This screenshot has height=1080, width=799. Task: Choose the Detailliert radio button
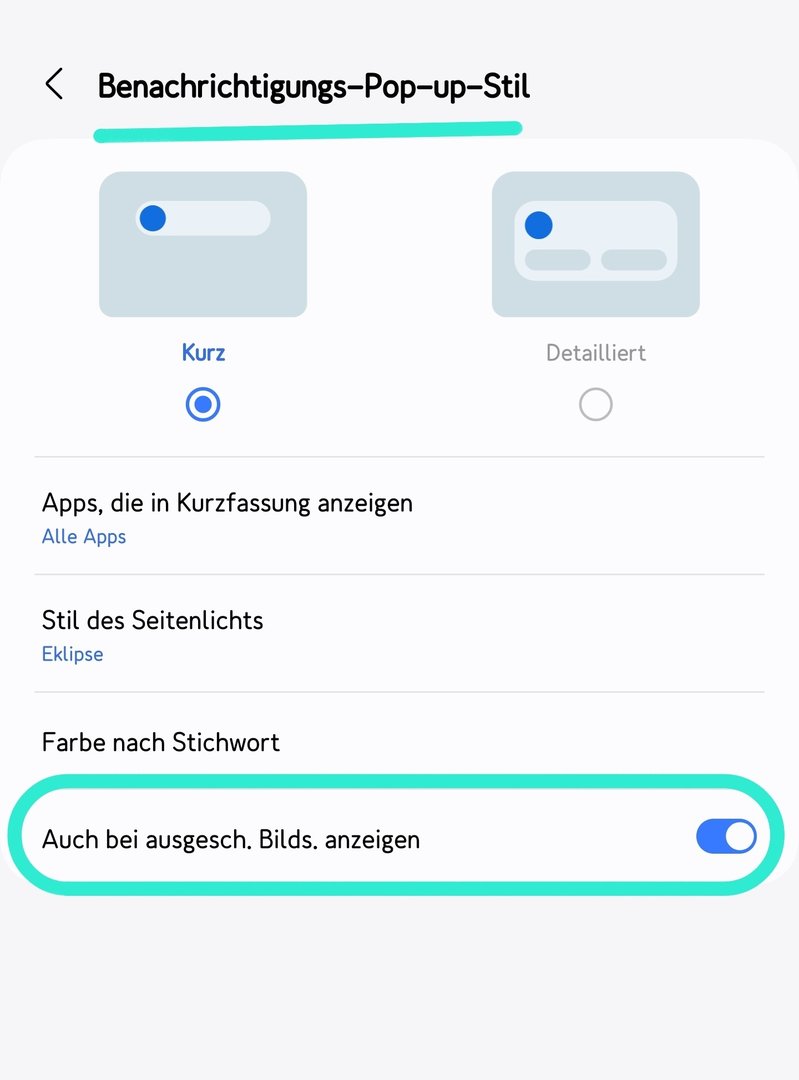click(595, 405)
